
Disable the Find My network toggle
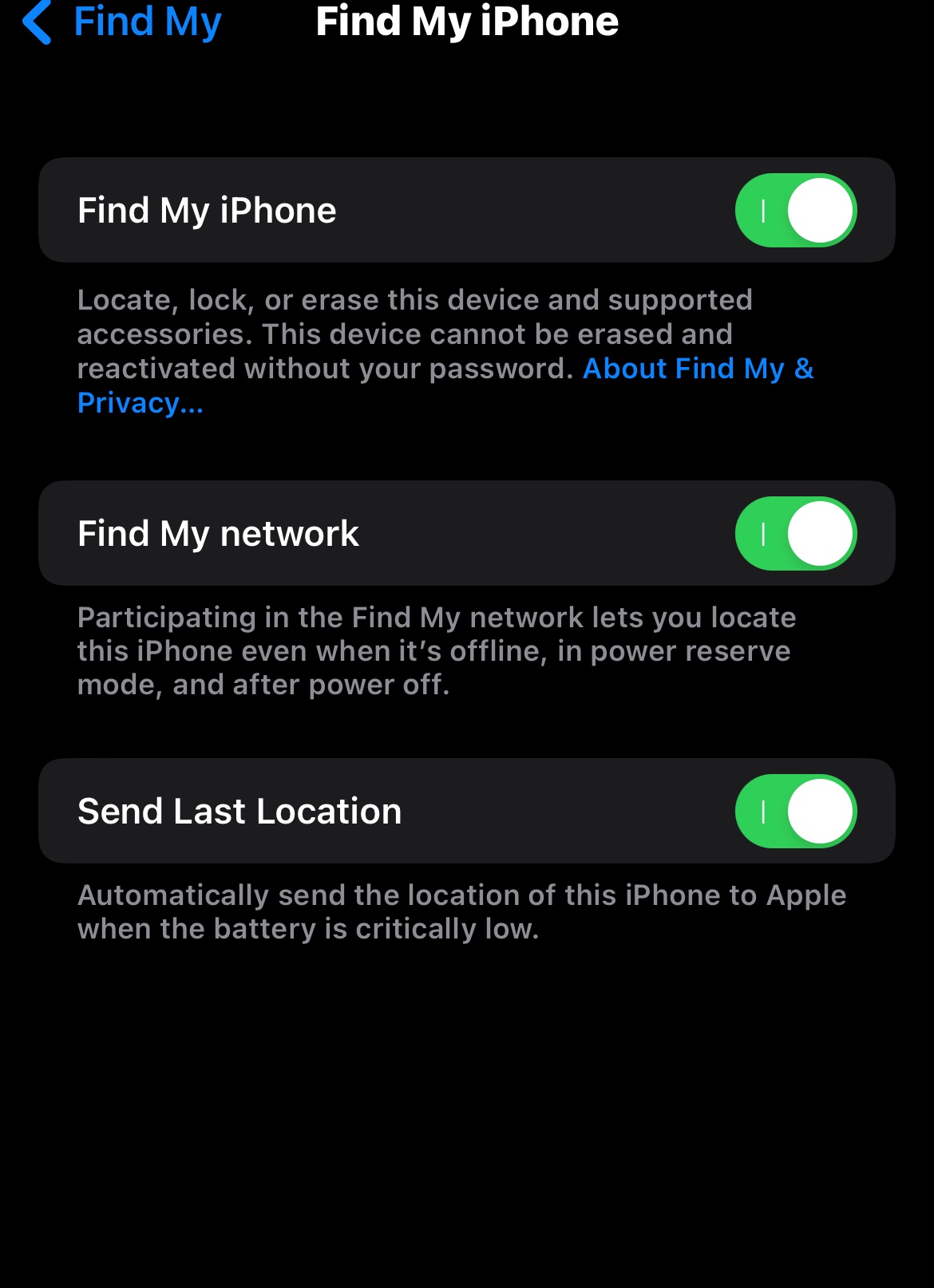pos(795,533)
